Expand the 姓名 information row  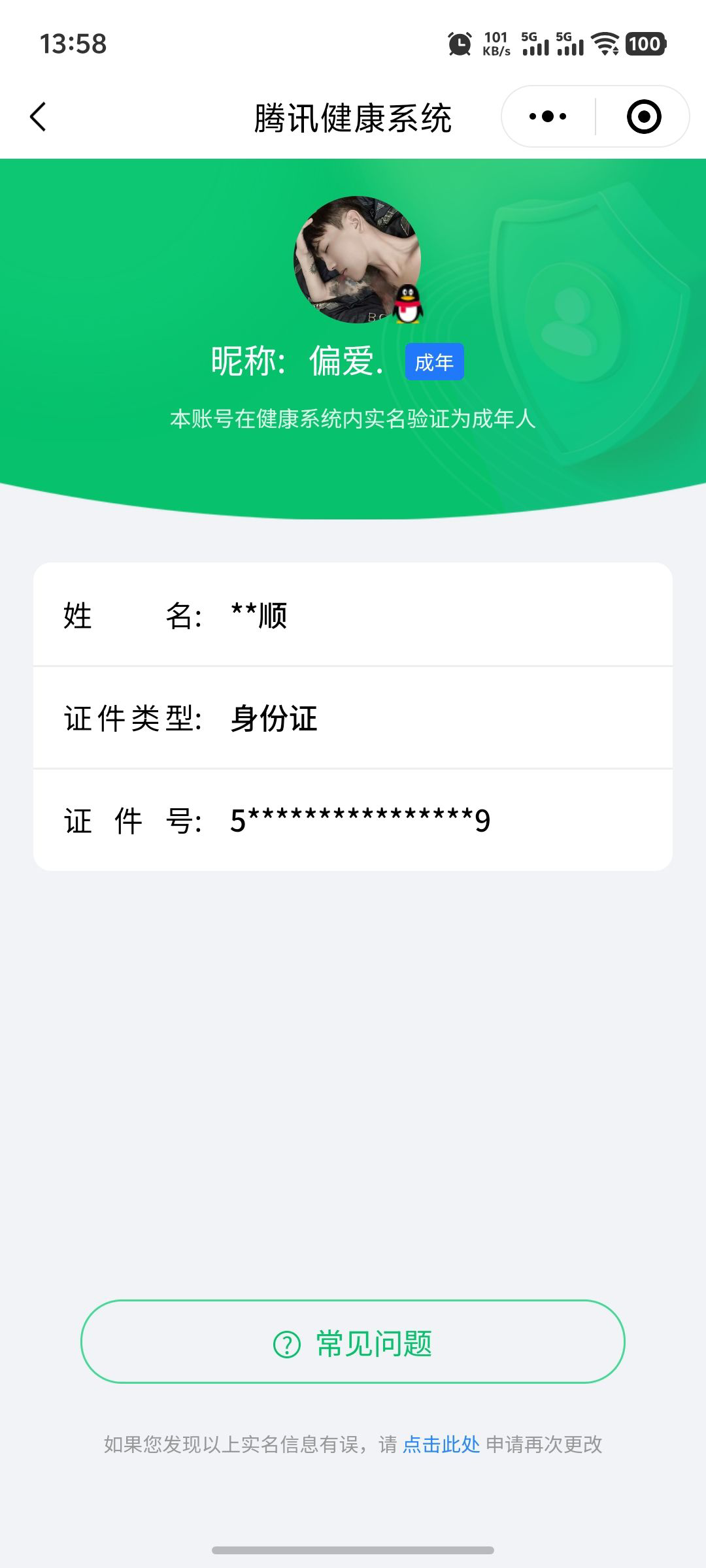[x=353, y=619]
